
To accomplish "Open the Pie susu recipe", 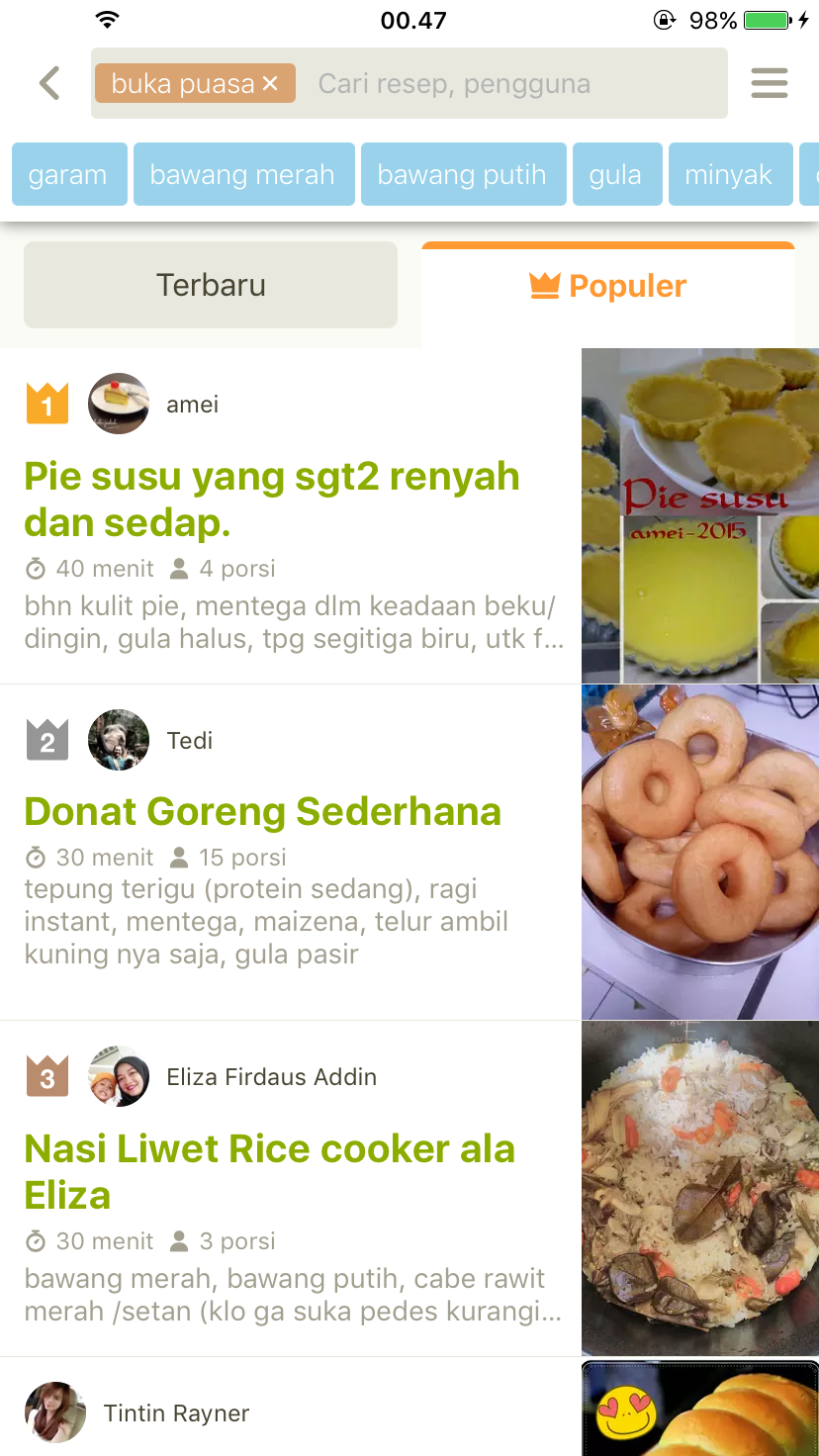I will point(272,500).
